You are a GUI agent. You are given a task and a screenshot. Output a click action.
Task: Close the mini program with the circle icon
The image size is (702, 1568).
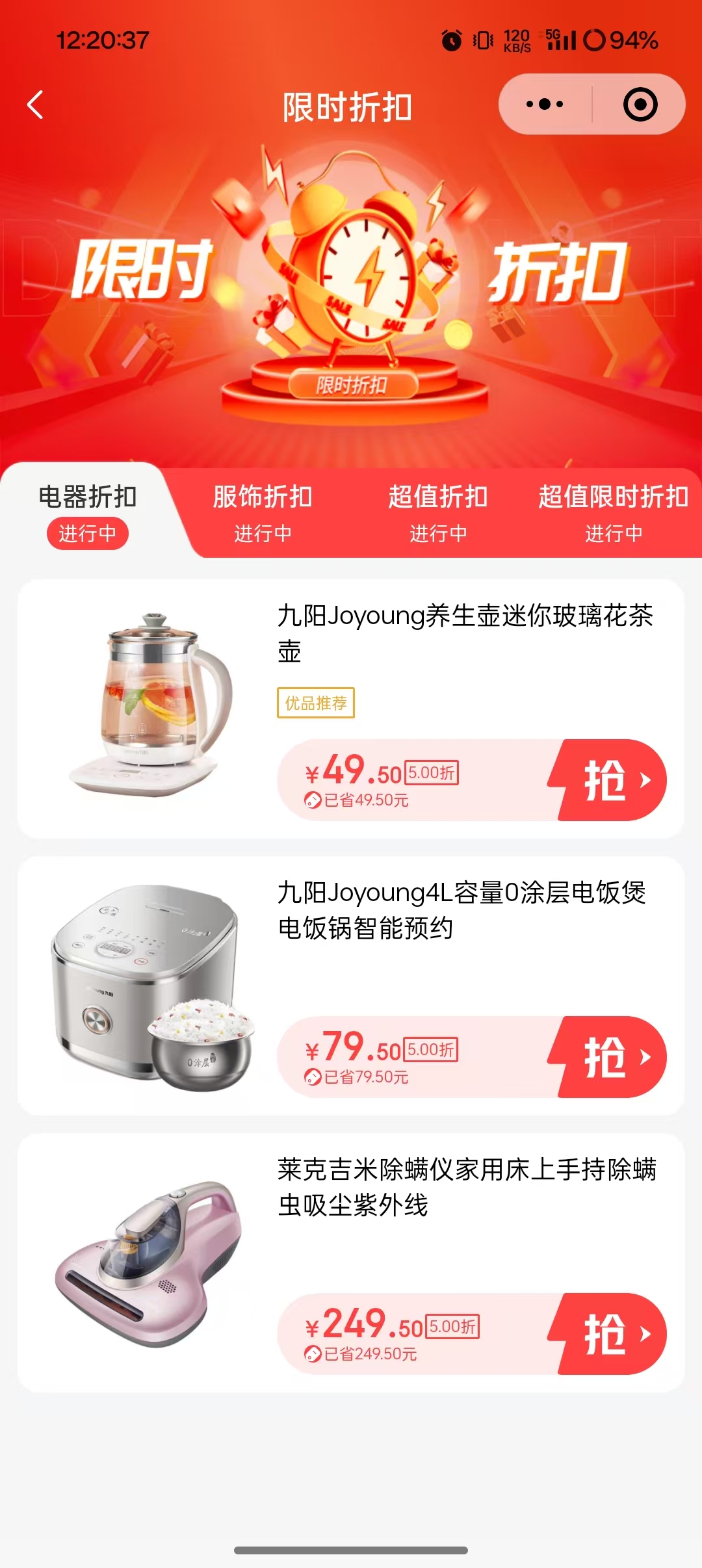tap(640, 105)
